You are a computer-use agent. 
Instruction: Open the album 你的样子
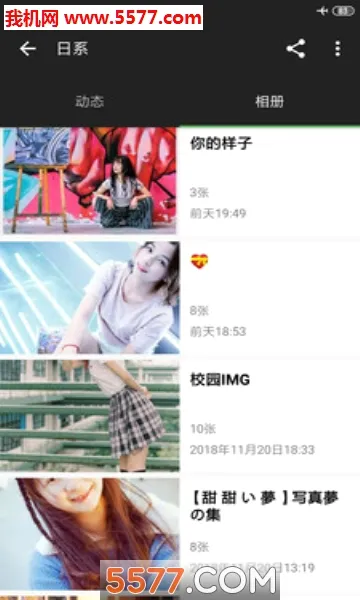click(180, 181)
